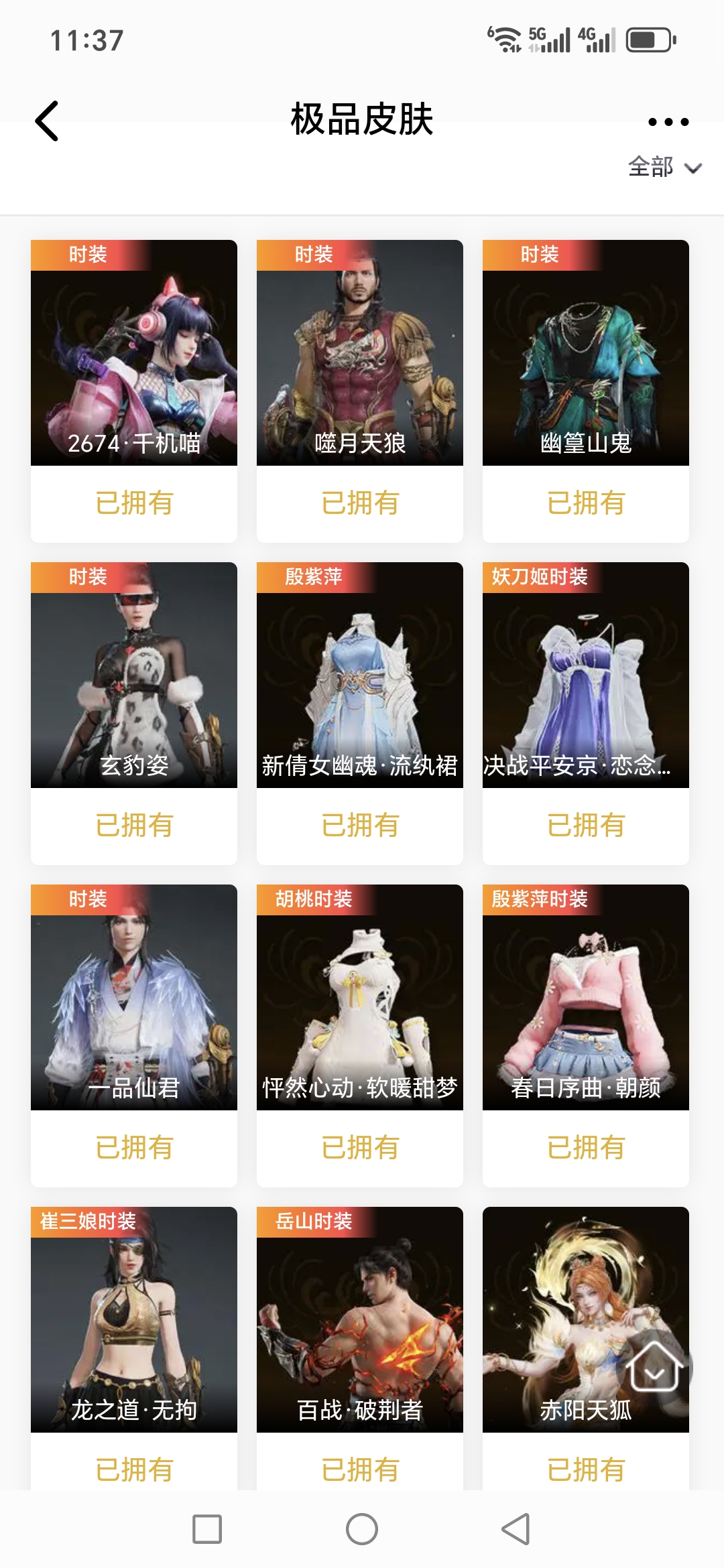The width and height of the screenshot is (724, 1568).
Task: Open the 2674·千机喵 skin card
Action: coord(134,353)
